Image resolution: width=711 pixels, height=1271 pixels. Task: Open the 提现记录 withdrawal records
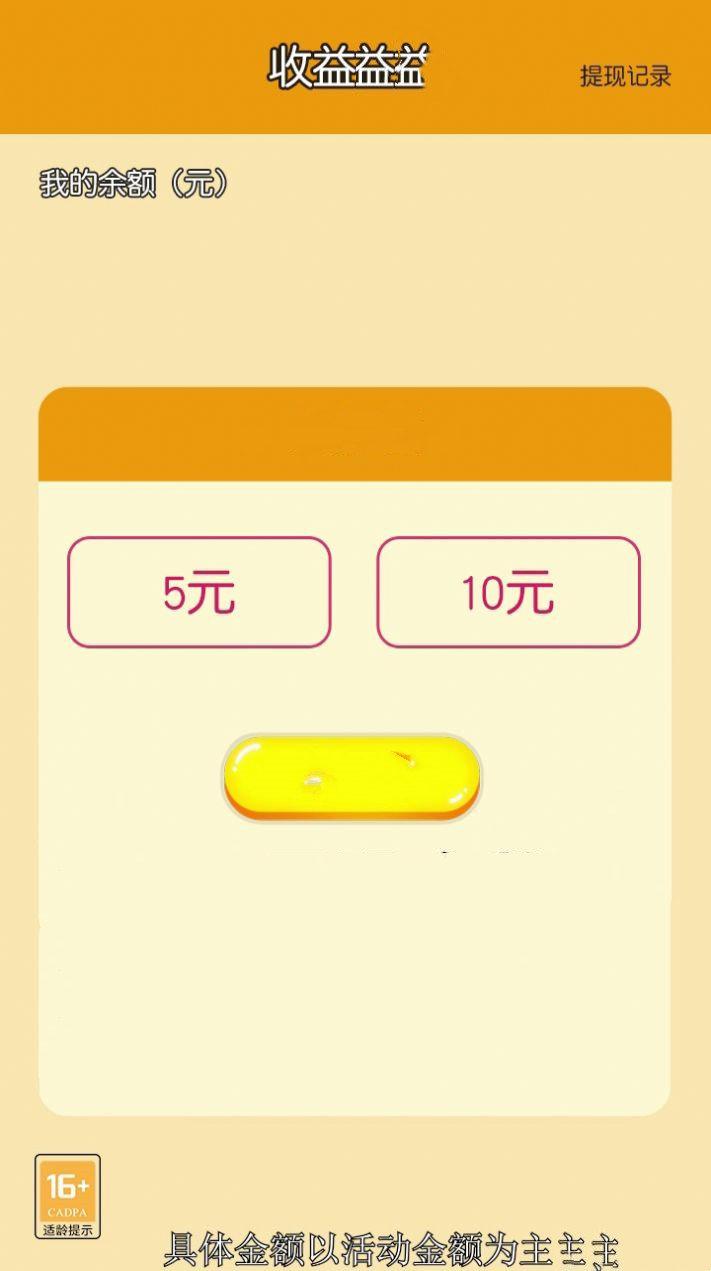[625, 76]
